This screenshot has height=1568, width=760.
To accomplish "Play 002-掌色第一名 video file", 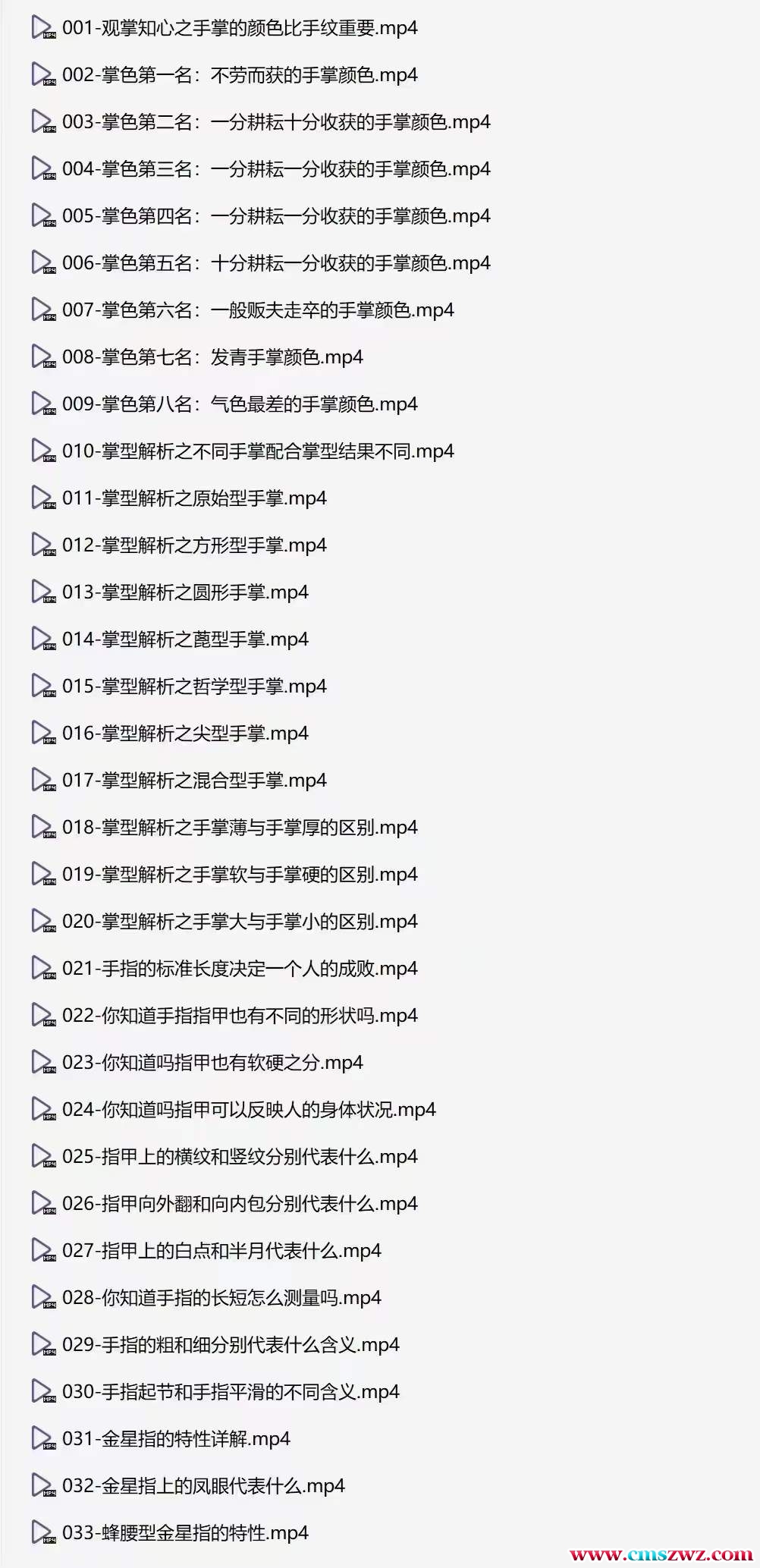I will pos(239,75).
